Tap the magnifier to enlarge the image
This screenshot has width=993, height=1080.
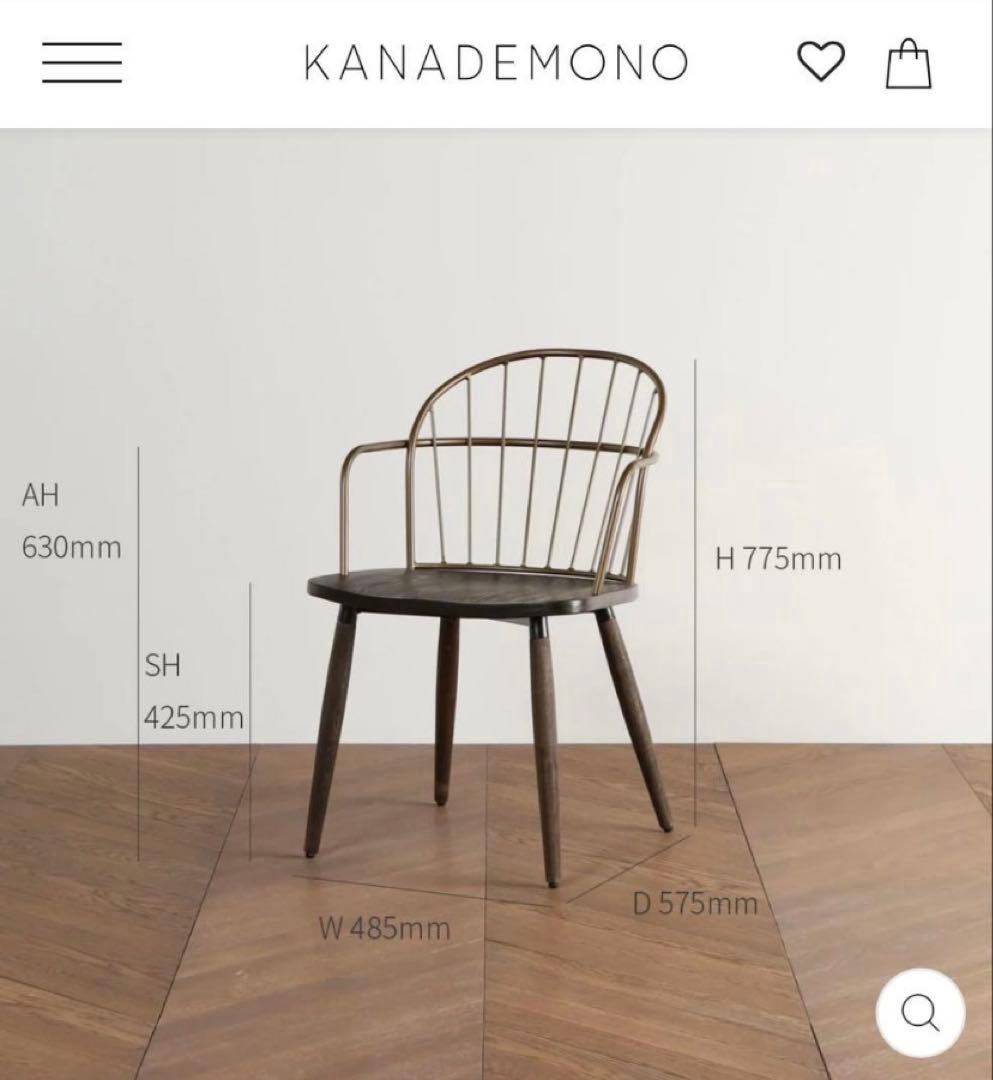click(920, 1013)
